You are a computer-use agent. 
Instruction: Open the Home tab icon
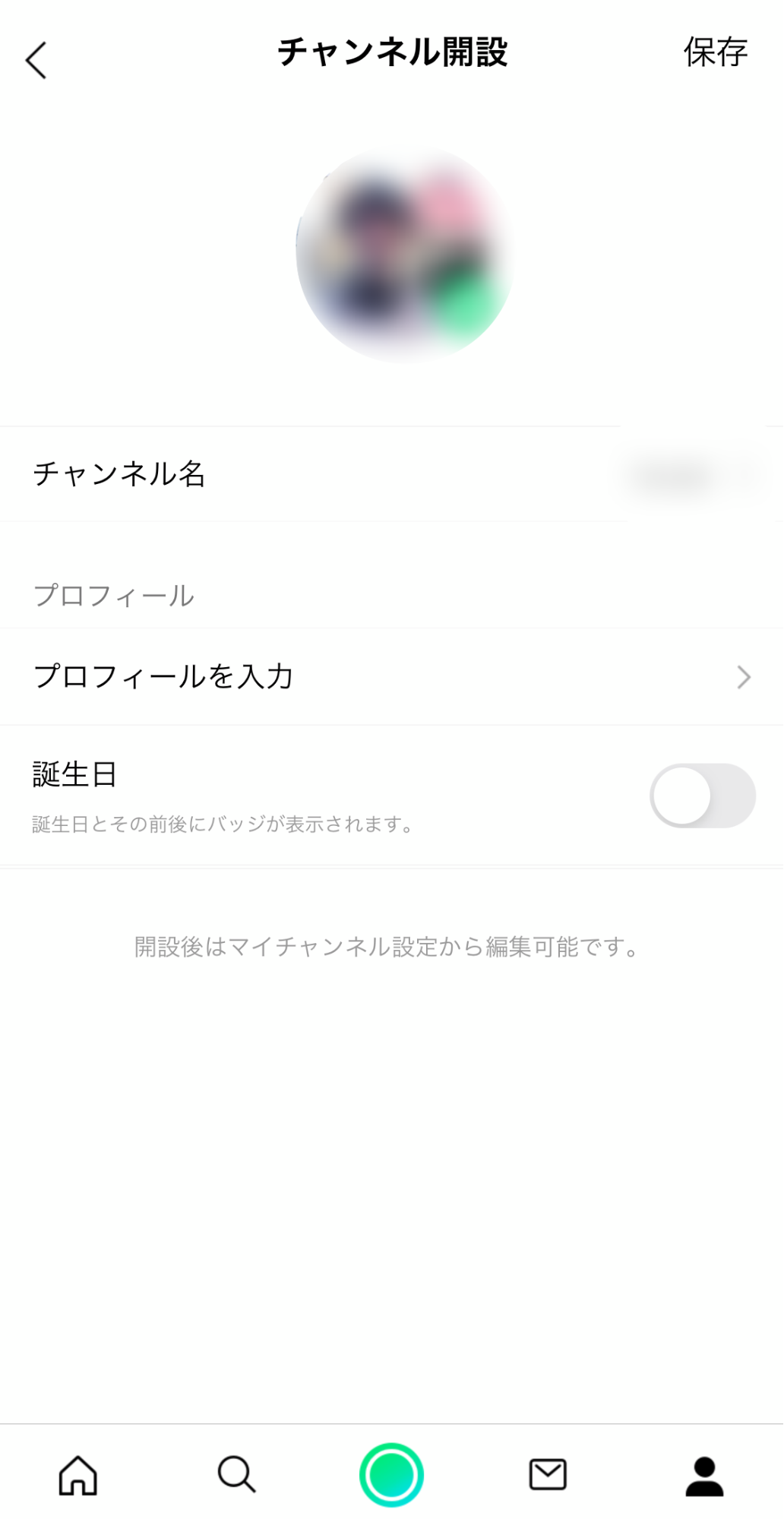pyautogui.click(x=79, y=1472)
